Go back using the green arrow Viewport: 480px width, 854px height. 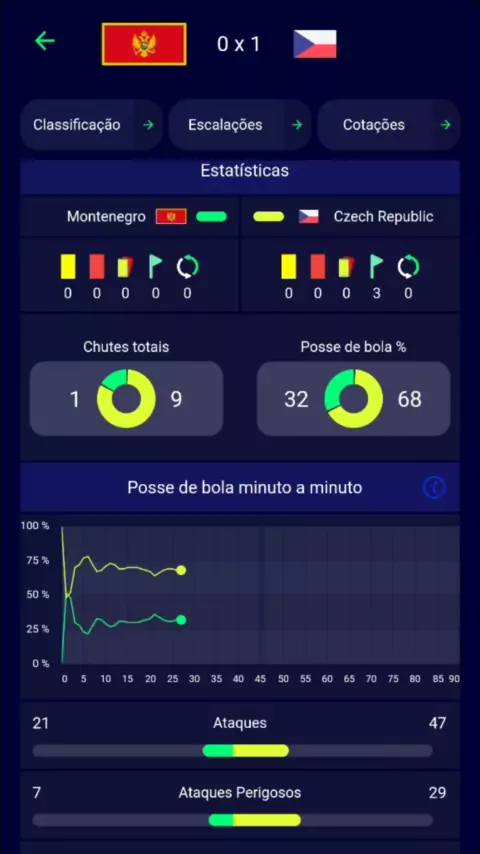pos(45,41)
